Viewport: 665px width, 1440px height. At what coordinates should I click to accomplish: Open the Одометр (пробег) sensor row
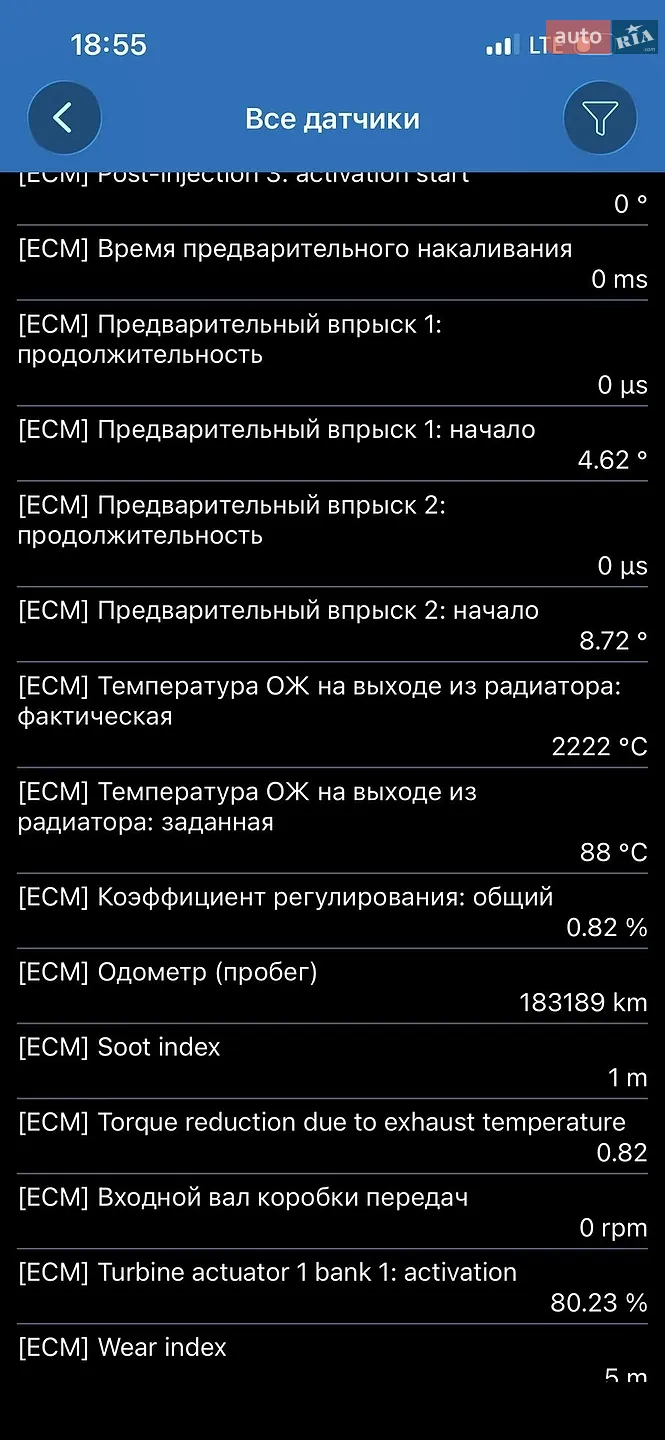click(332, 987)
